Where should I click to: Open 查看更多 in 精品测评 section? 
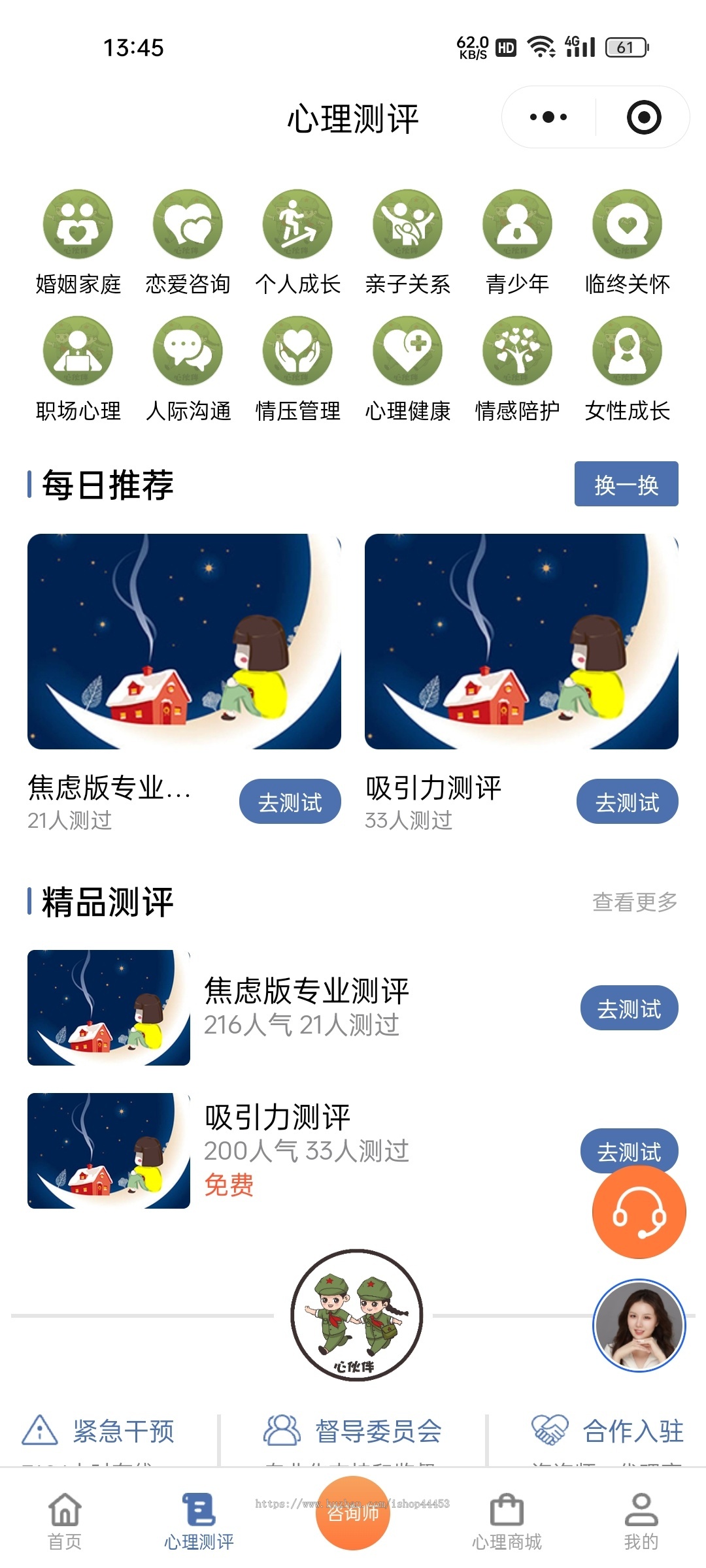pyautogui.click(x=635, y=900)
